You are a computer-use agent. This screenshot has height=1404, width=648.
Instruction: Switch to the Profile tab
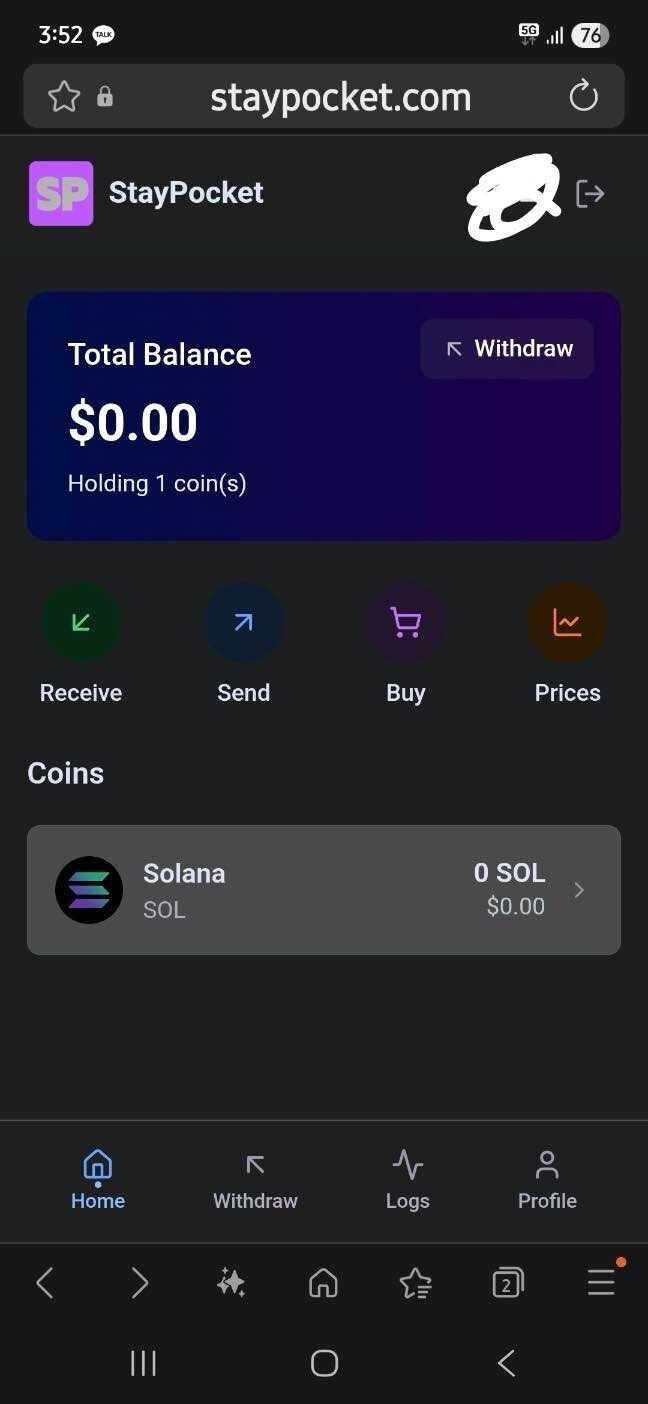[547, 1179]
